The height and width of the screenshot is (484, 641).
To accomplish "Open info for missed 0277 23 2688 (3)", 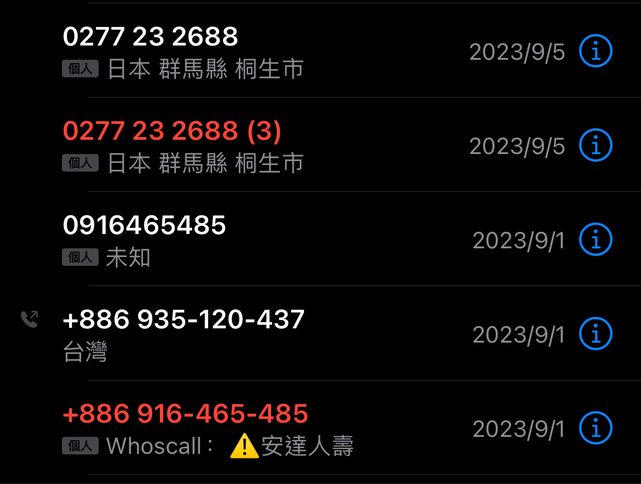I will [596, 145].
